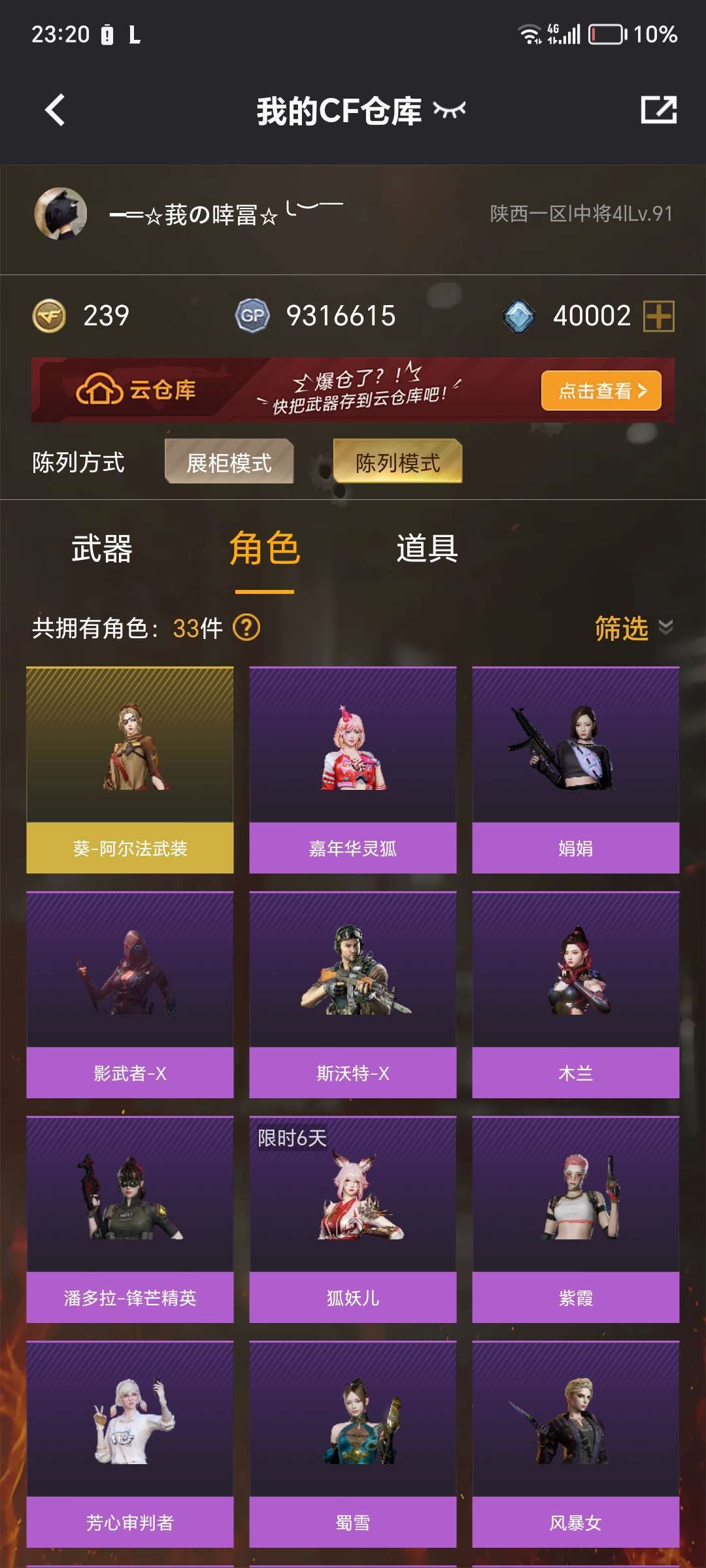Viewport: 706px width, 1568px height.
Task: Switch to the 武器 tab
Action: pos(102,547)
